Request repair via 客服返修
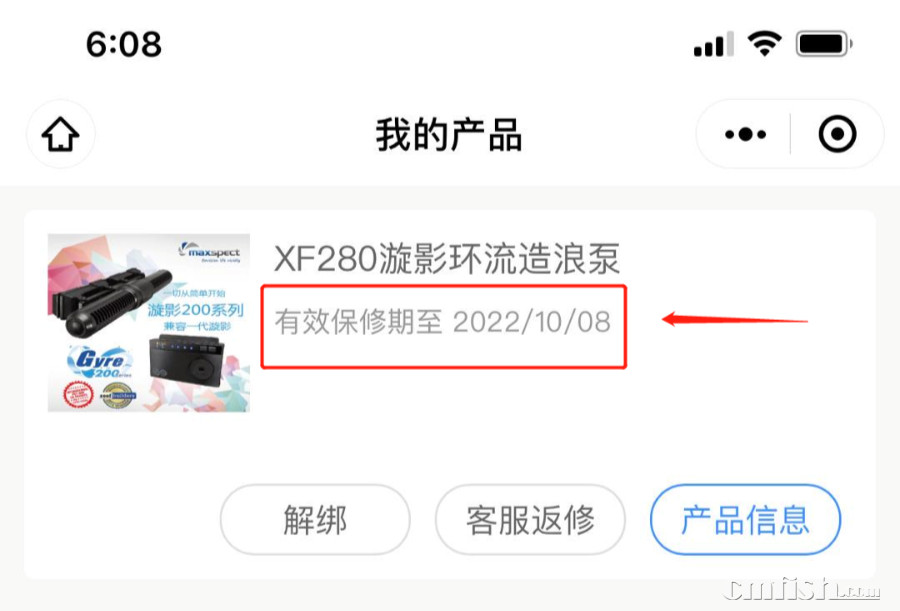The image size is (900, 611). click(x=530, y=520)
